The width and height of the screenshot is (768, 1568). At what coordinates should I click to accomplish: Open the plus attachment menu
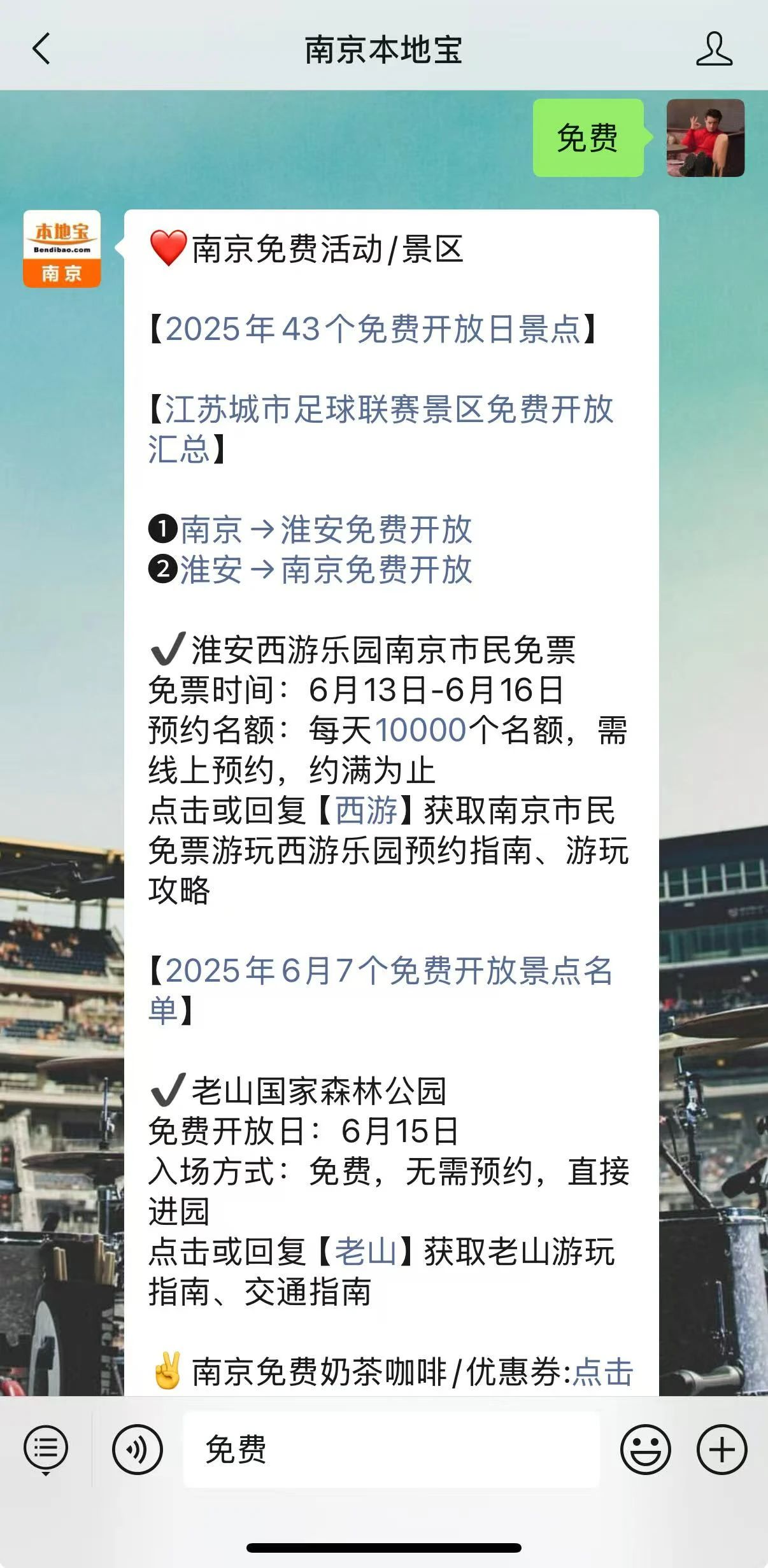[x=722, y=1450]
